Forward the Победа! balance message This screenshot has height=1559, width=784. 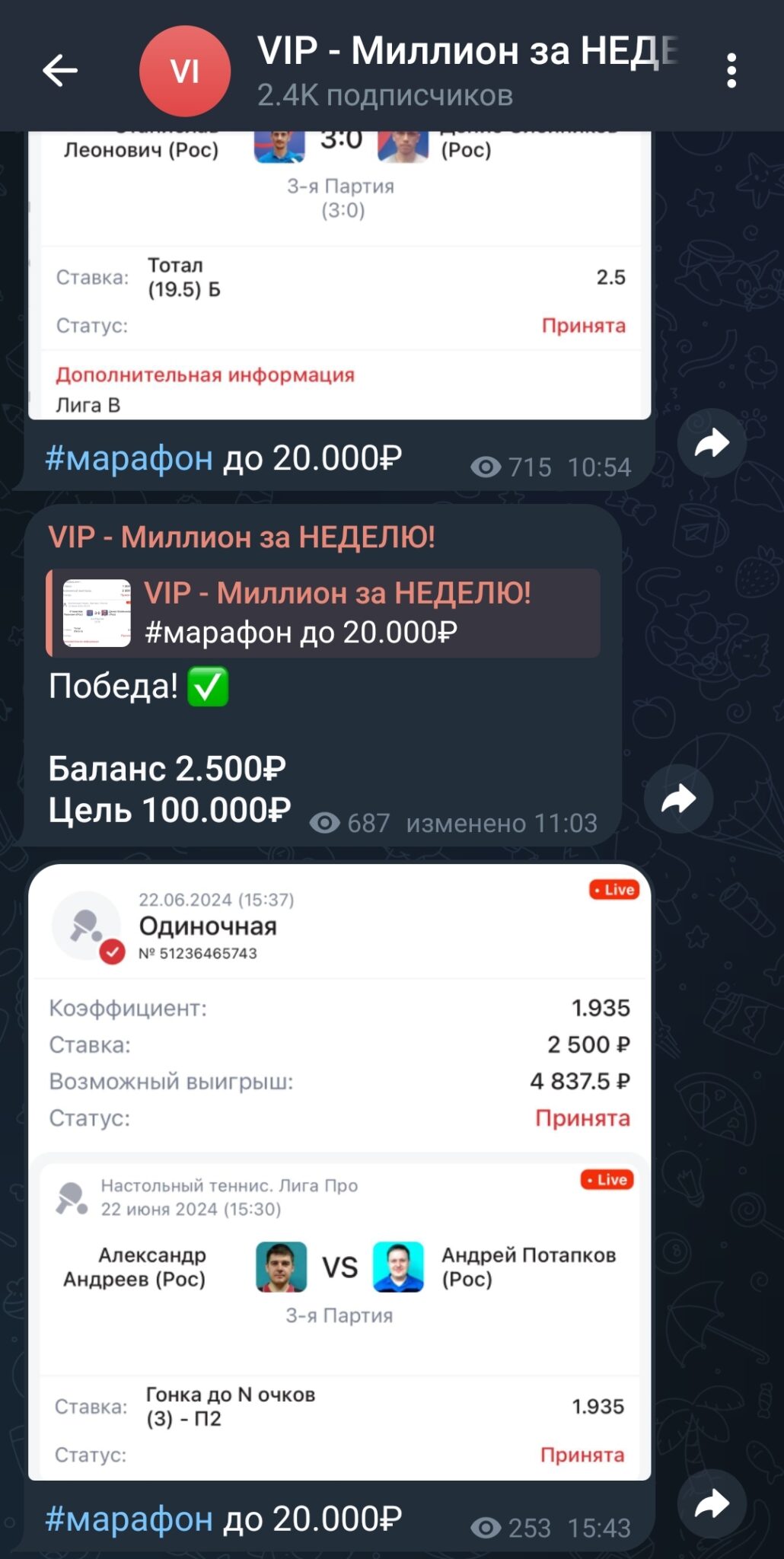click(x=678, y=799)
